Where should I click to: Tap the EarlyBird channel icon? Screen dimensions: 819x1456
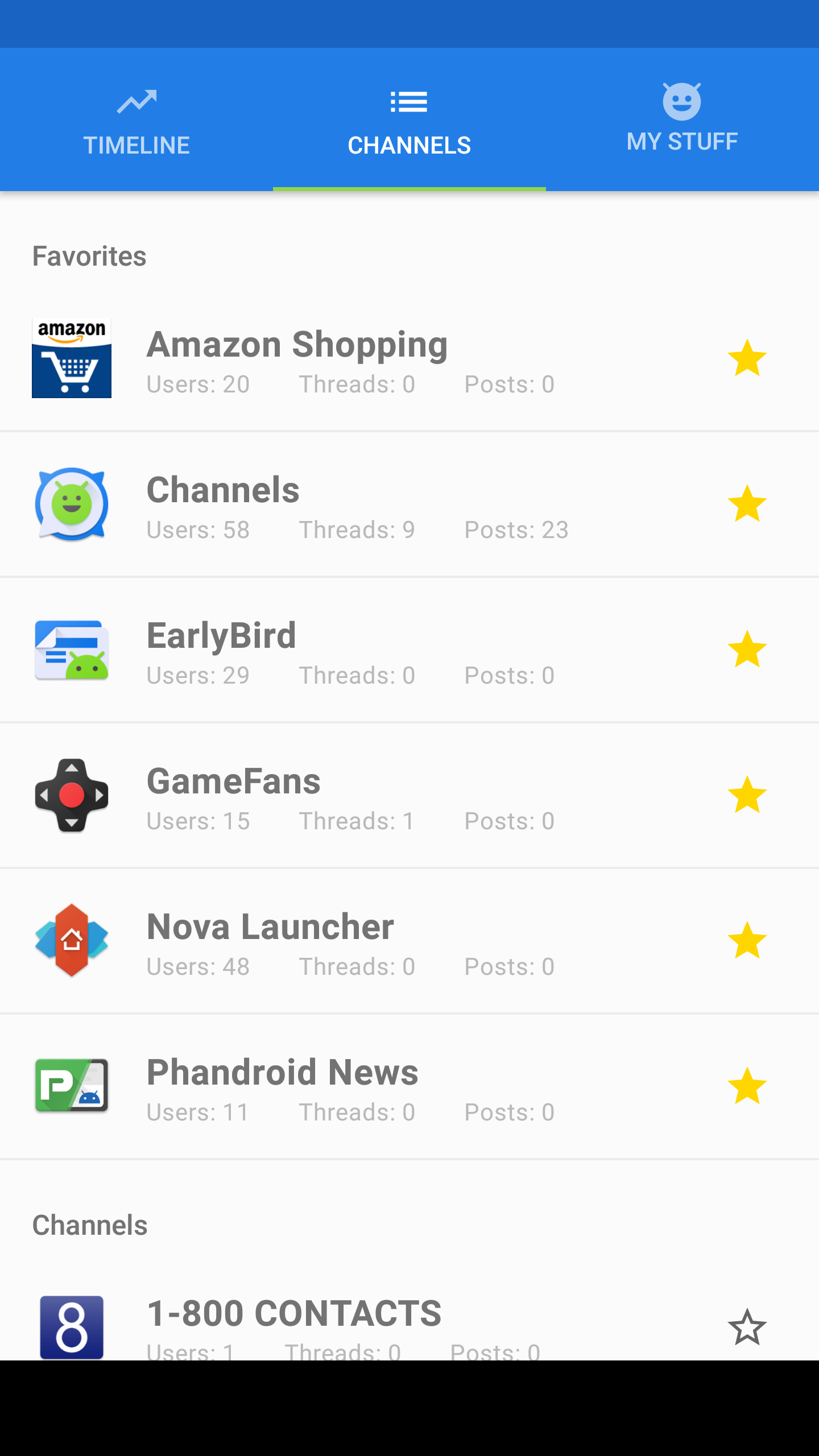tap(71, 650)
